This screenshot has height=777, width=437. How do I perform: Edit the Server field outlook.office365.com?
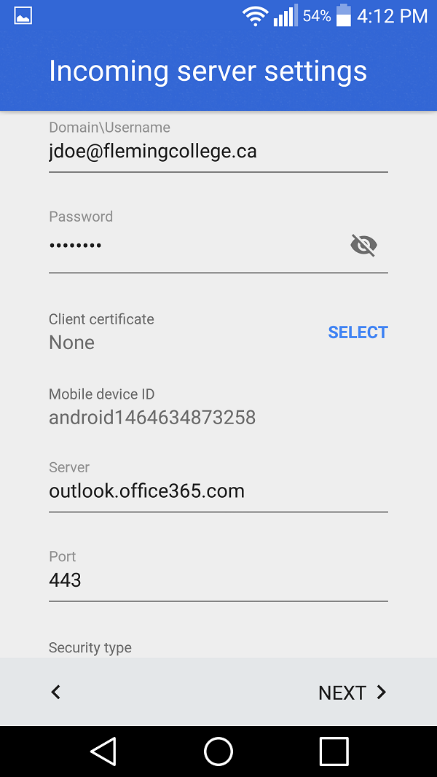218,492
